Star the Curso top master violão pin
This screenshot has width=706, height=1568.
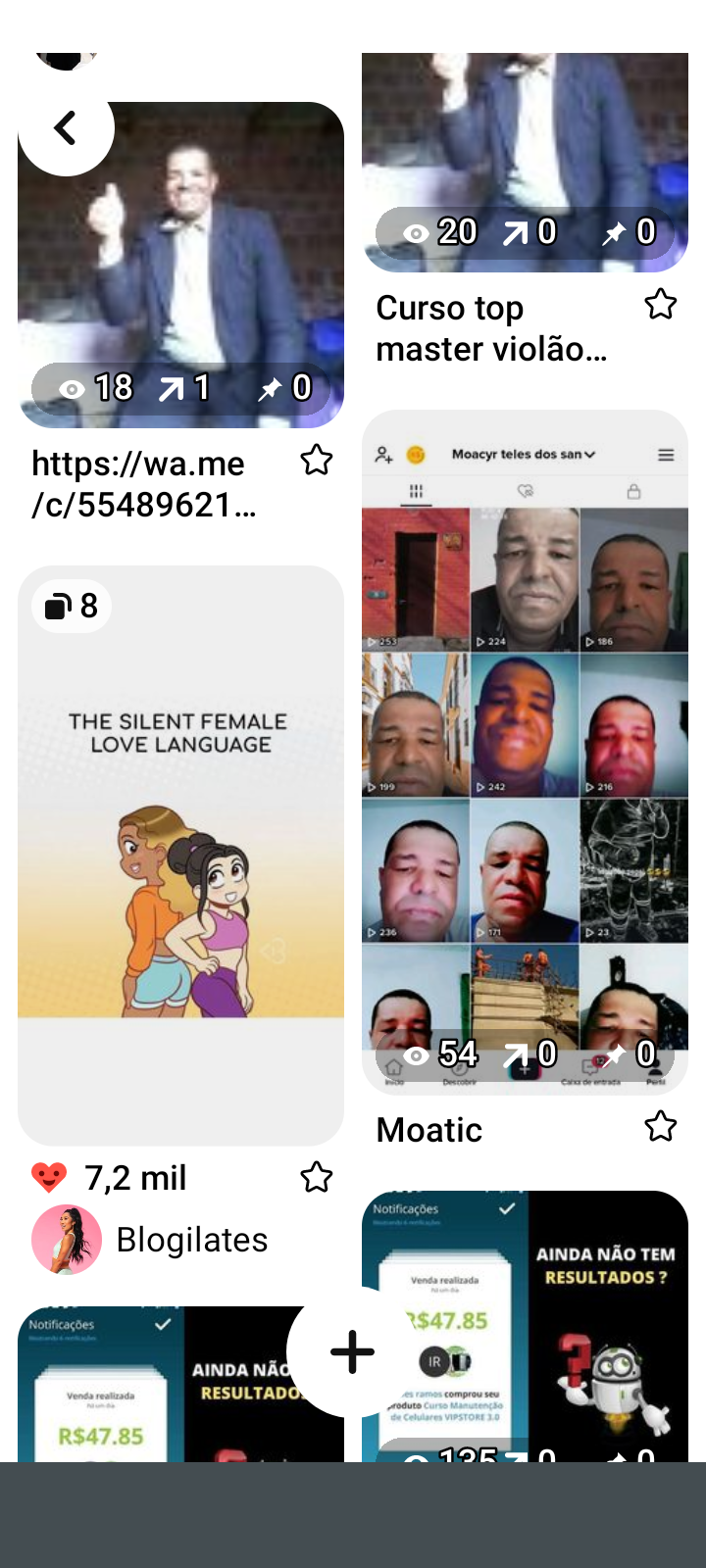point(660,305)
